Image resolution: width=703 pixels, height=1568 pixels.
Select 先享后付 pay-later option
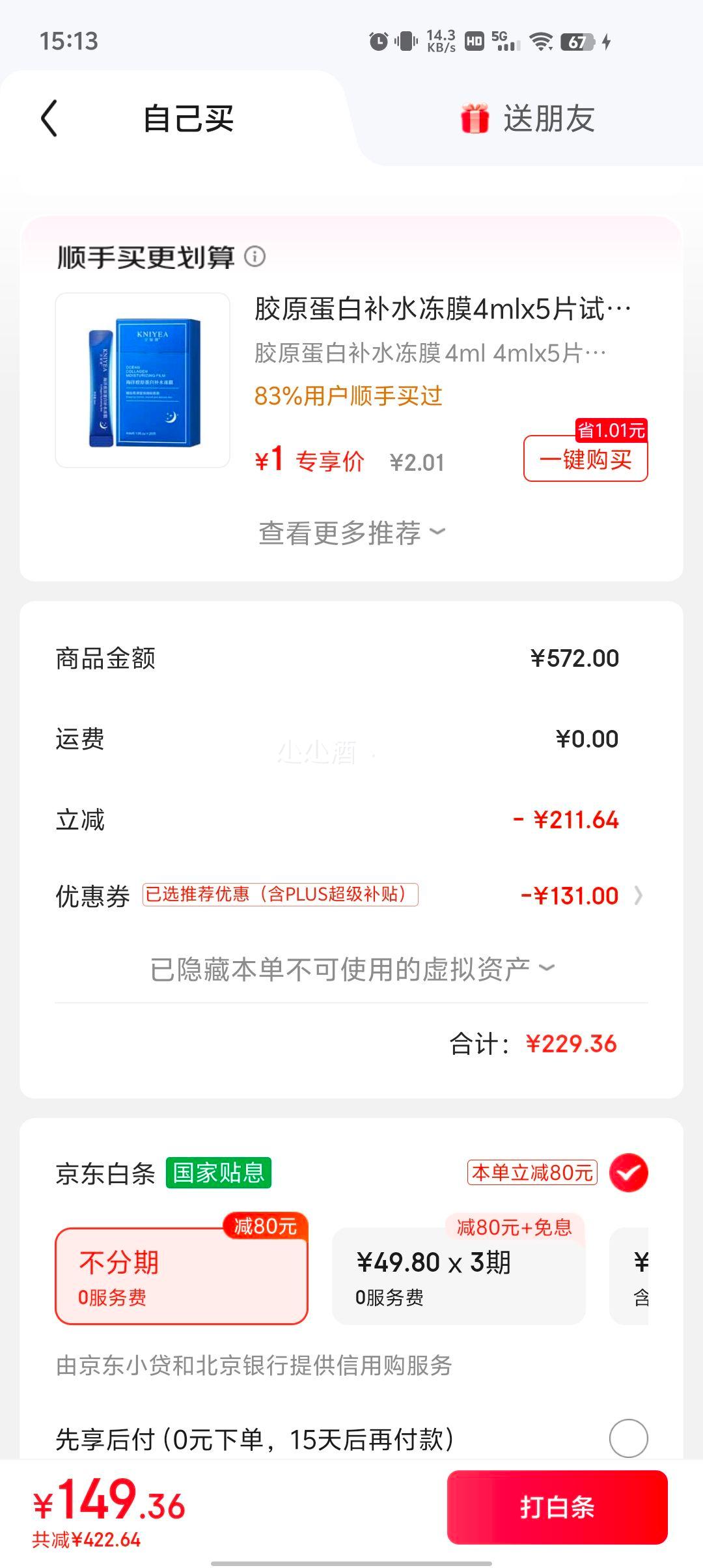pos(628,1438)
